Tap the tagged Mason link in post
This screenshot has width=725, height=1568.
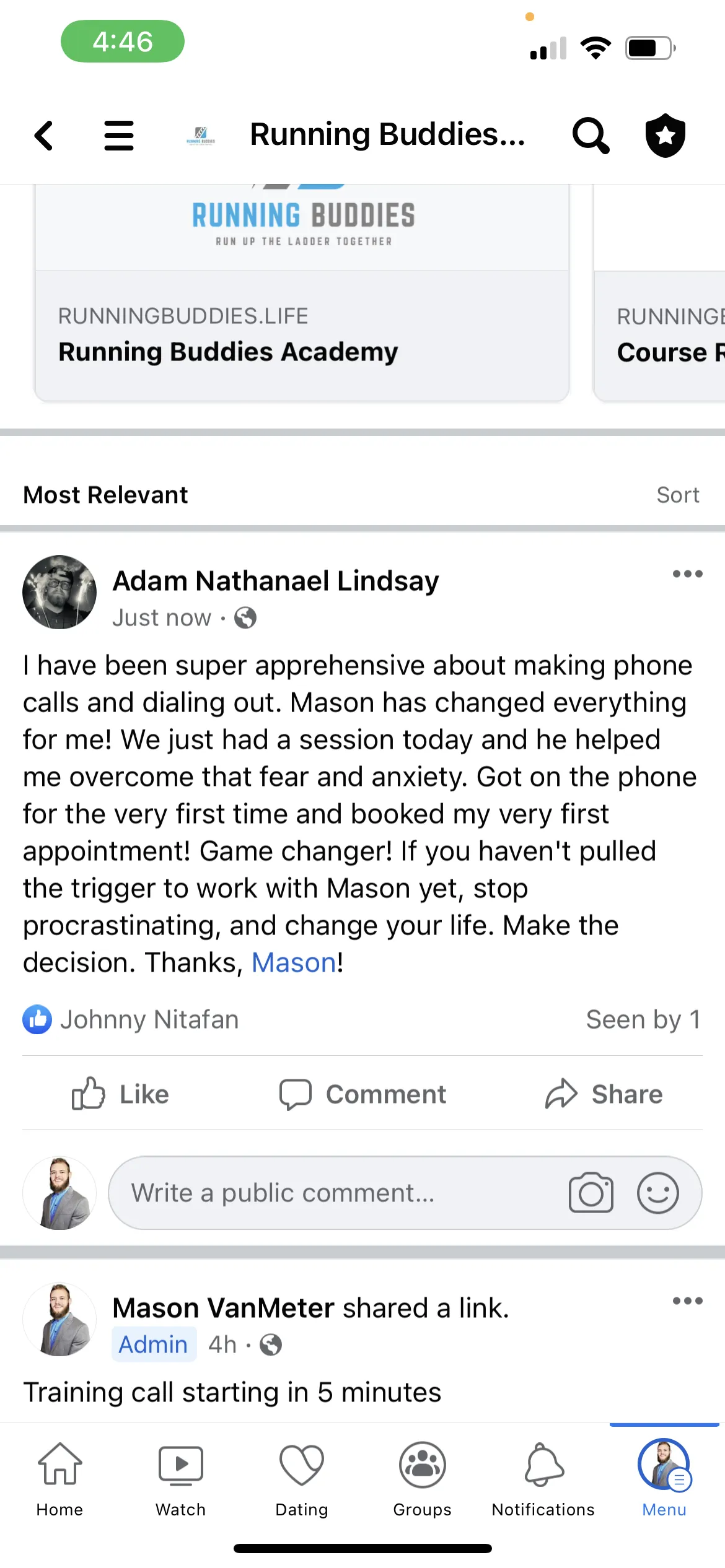tap(294, 962)
